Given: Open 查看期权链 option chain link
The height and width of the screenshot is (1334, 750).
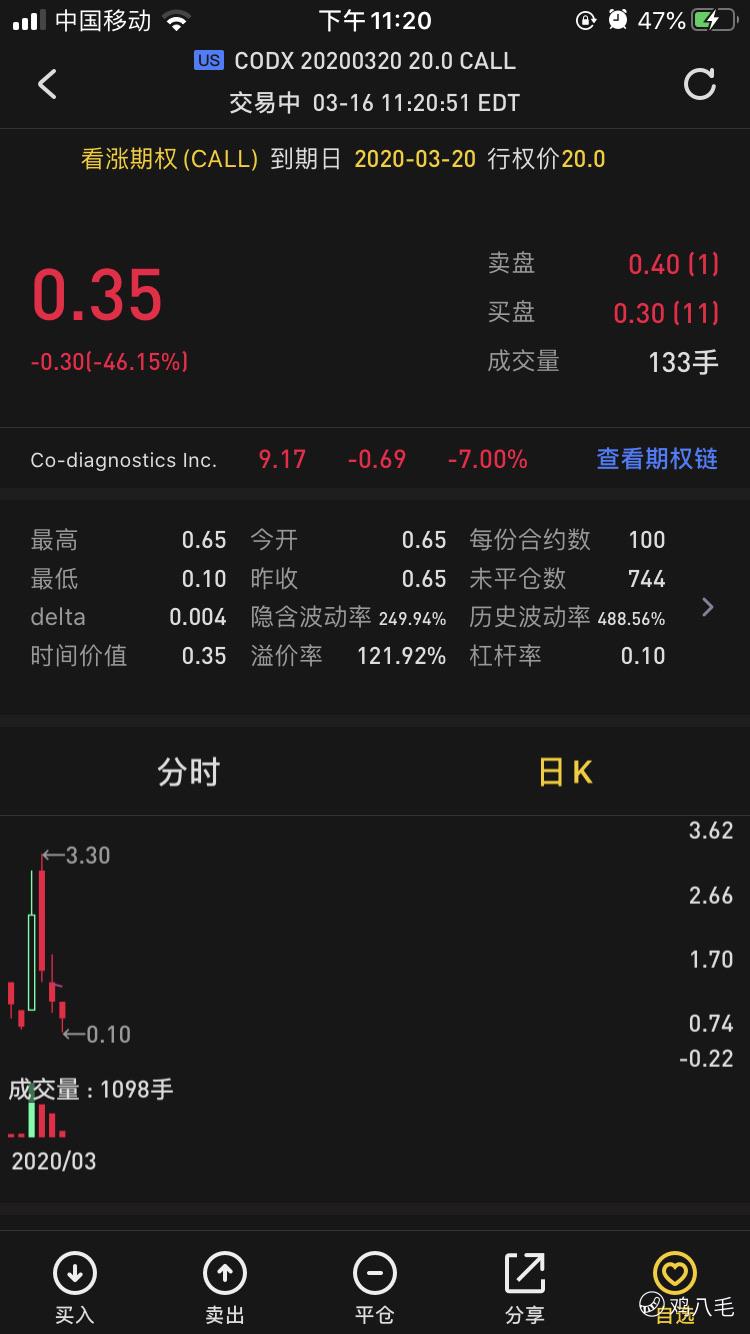Looking at the screenshot, I should click(657, 459).
